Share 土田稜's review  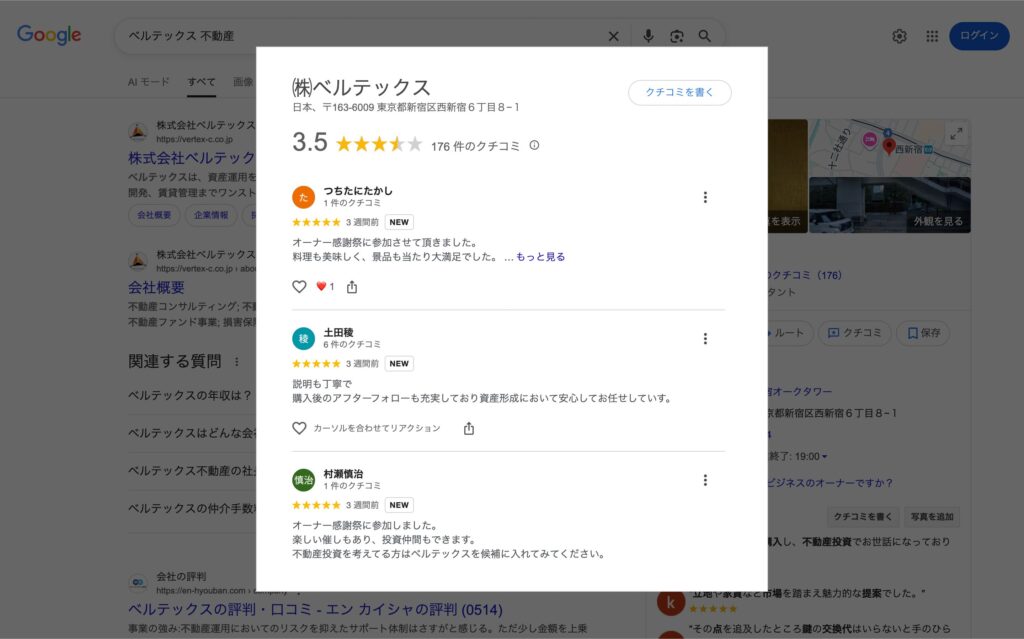[469, 428]
